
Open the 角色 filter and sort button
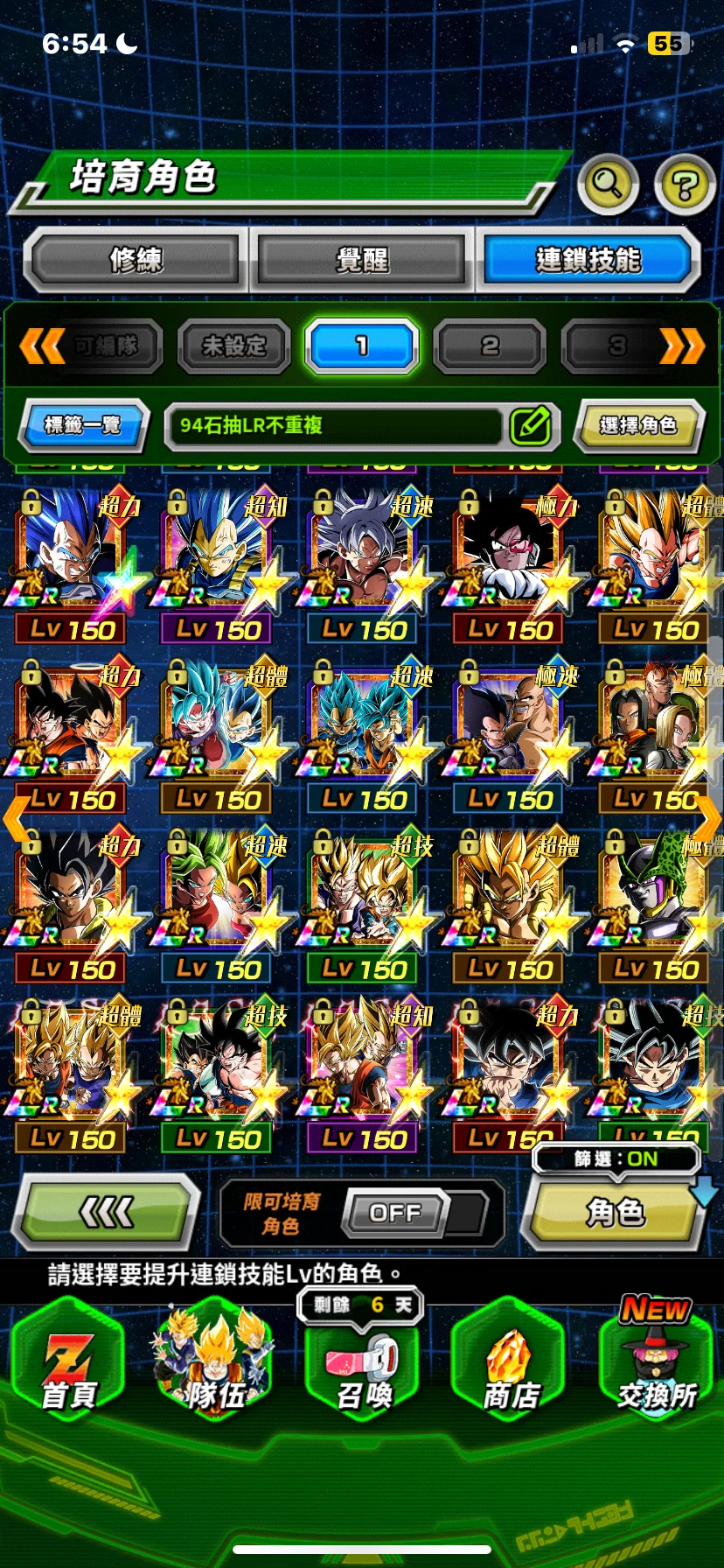pos(616,1213)
